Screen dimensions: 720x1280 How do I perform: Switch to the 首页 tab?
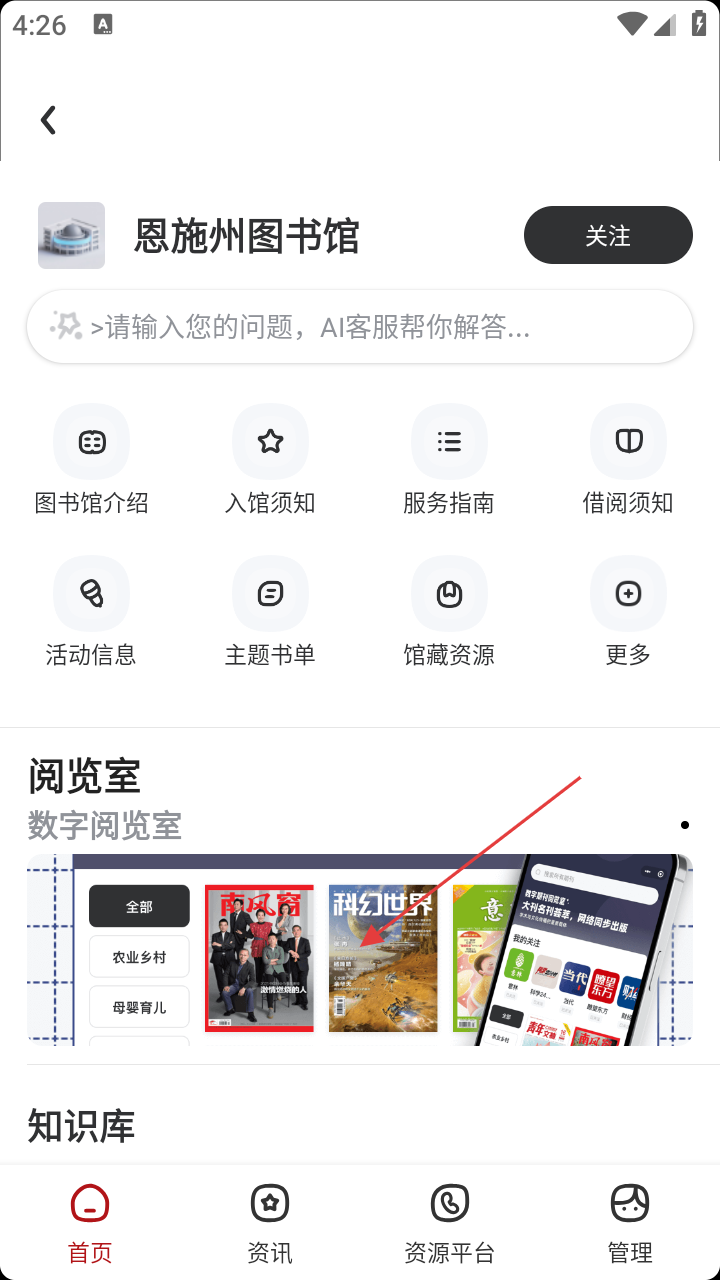[x=90, y=1222]
